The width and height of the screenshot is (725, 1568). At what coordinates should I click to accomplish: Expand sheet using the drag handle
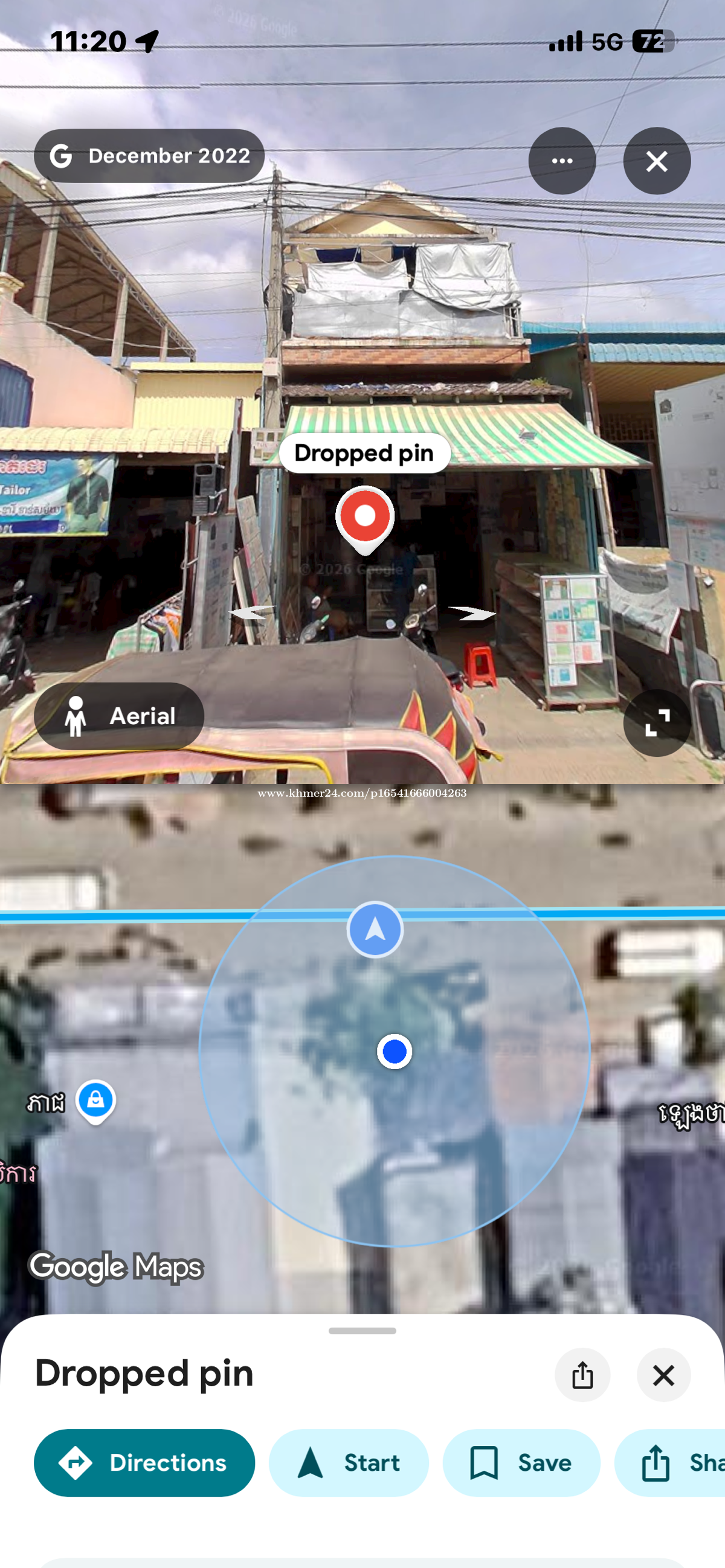pyautogui.click(x=362, y=1331)
